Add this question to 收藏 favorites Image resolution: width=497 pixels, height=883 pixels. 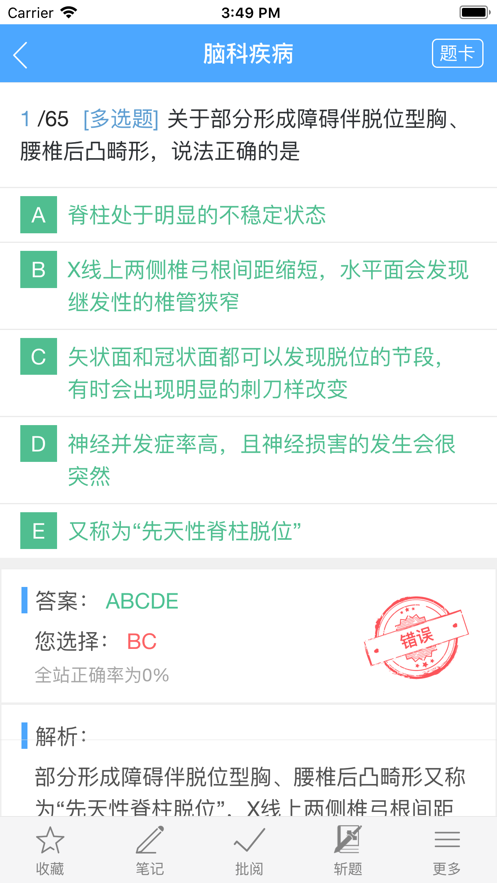tap(50, 850)
